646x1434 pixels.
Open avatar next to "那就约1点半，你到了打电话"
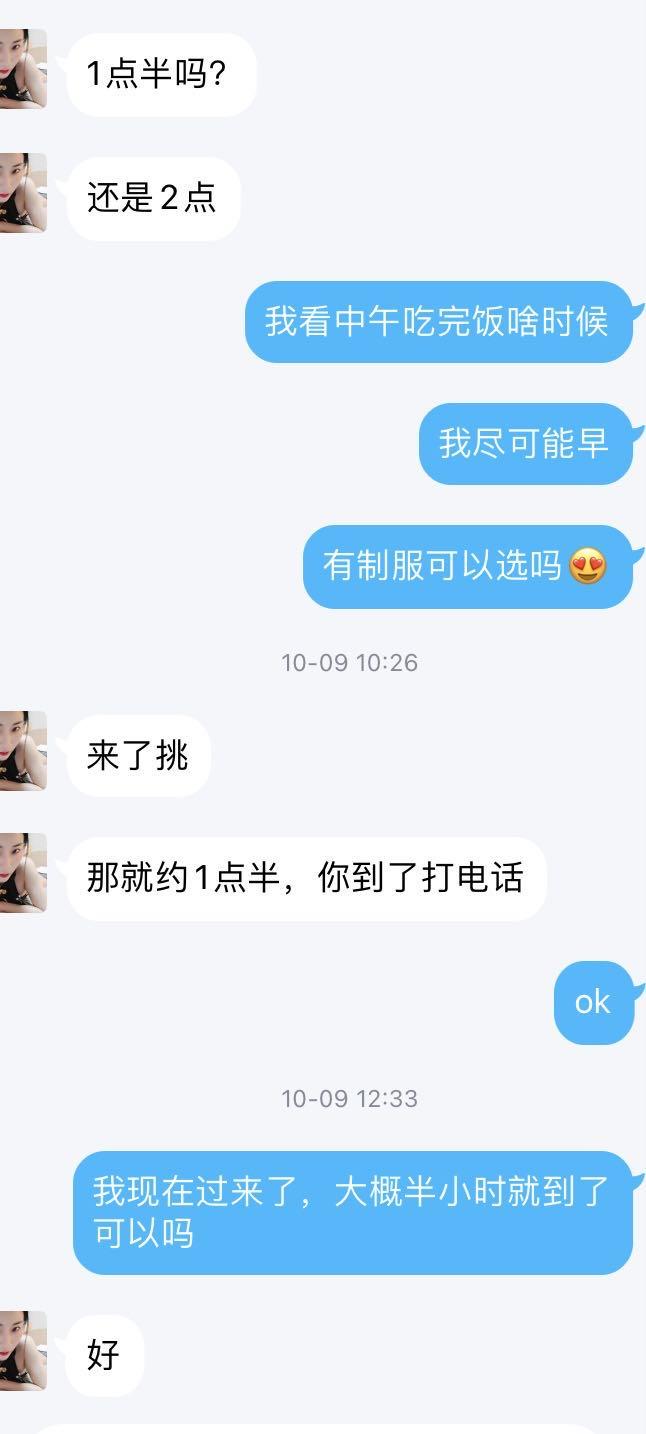coord(22,873)
